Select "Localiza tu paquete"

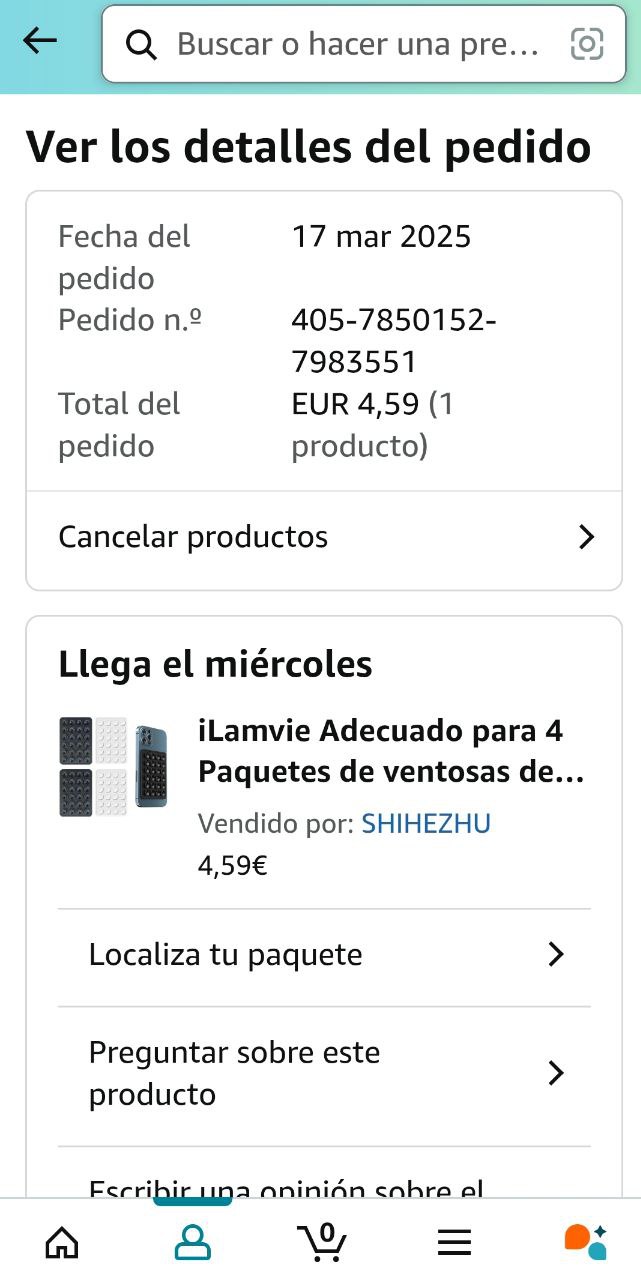coord(324,955)
